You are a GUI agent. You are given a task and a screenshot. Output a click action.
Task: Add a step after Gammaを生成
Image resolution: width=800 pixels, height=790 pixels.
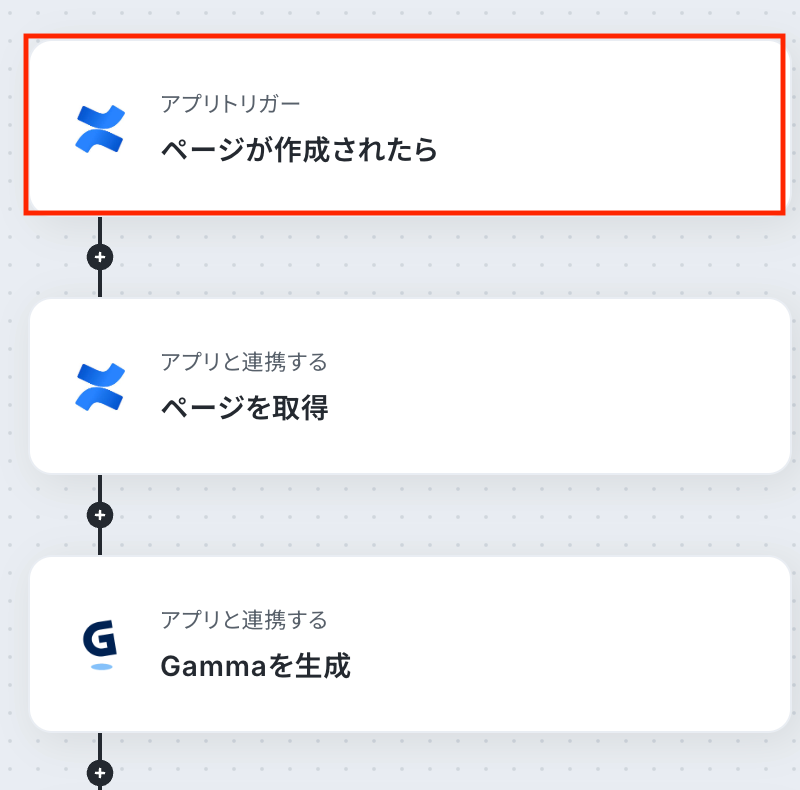100,773
